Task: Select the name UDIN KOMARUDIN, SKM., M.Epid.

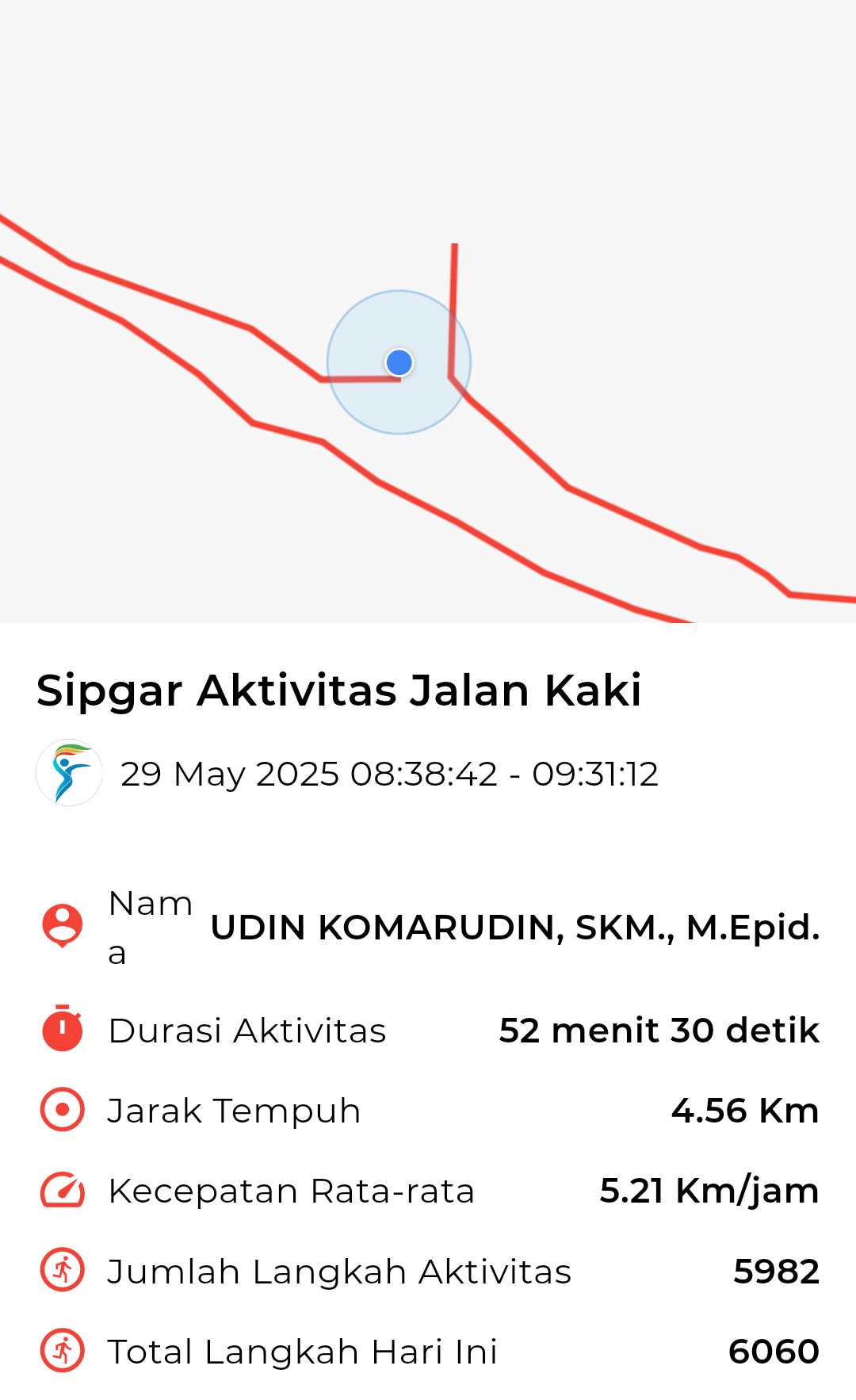Action: tap(514, 928)
